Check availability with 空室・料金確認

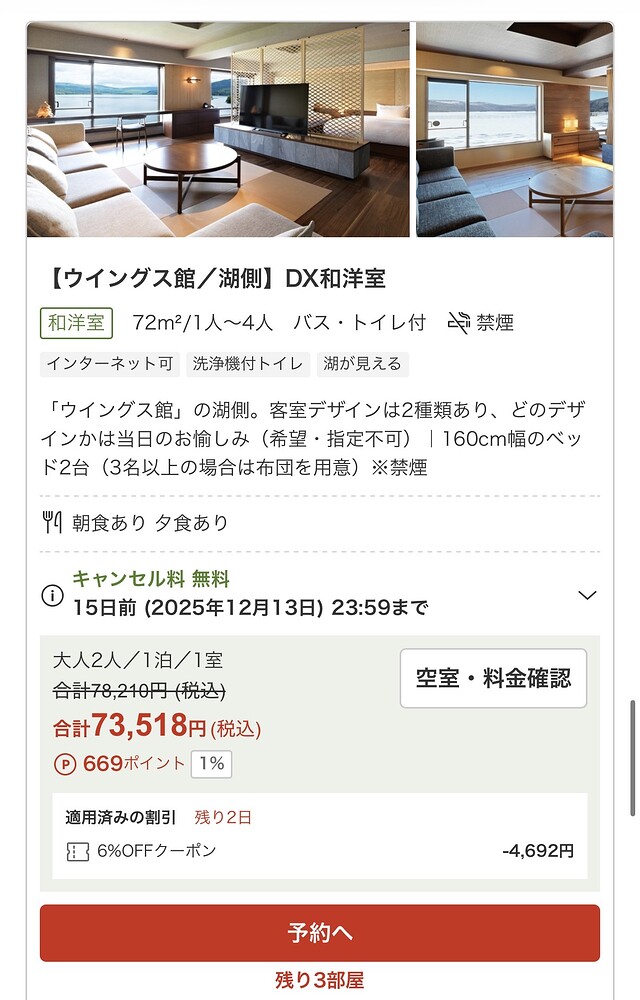point(493,678)
